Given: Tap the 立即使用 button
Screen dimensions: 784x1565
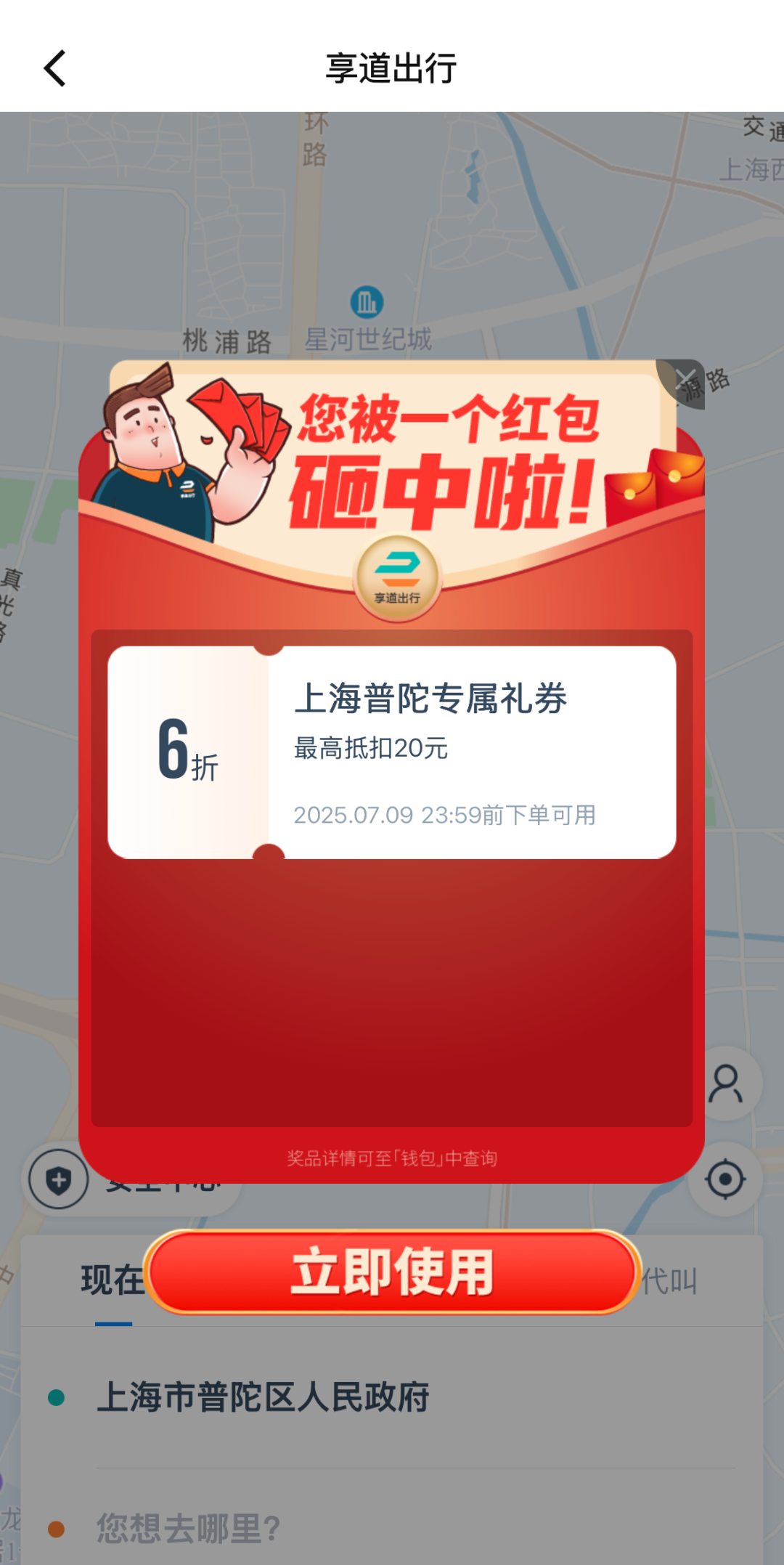Looking at the screenshot, I should [x=392, y=1272].
